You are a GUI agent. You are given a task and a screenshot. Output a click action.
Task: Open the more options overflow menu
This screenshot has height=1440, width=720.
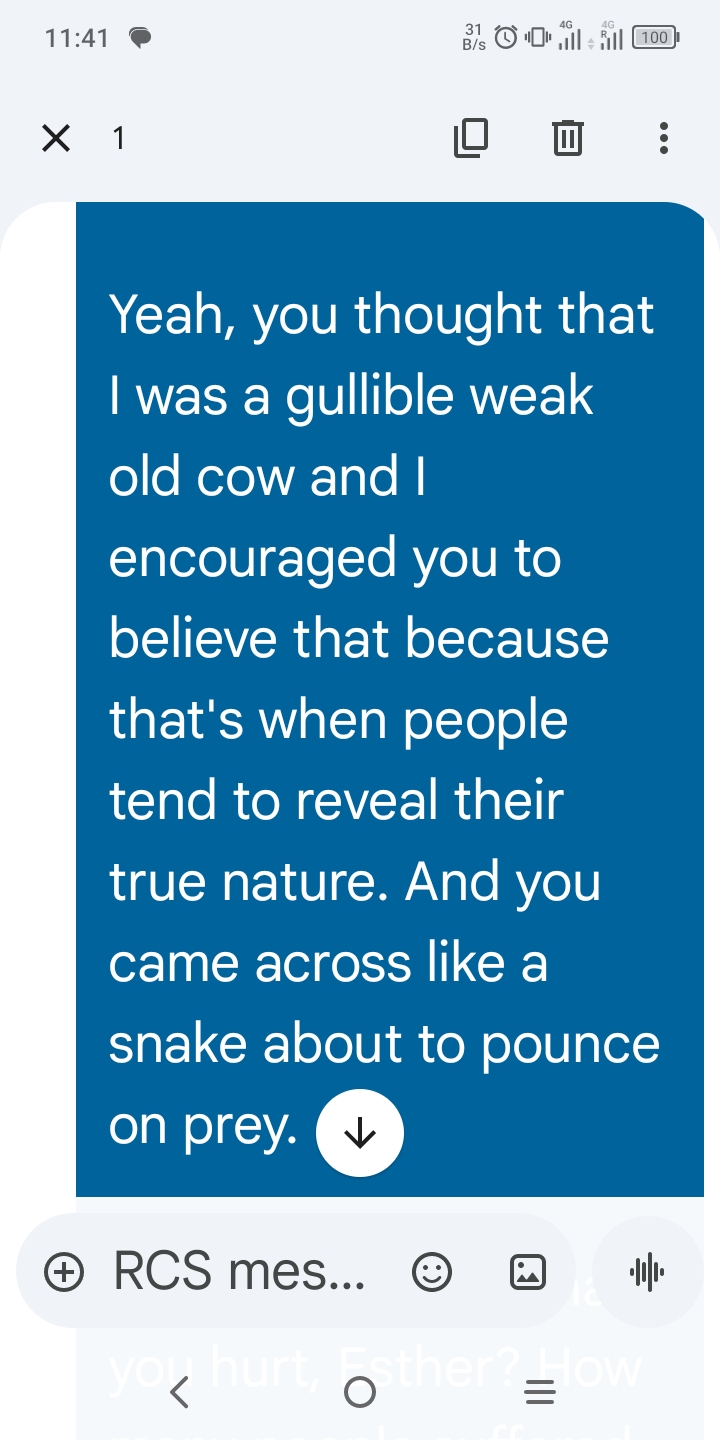[x=663, y=137]
